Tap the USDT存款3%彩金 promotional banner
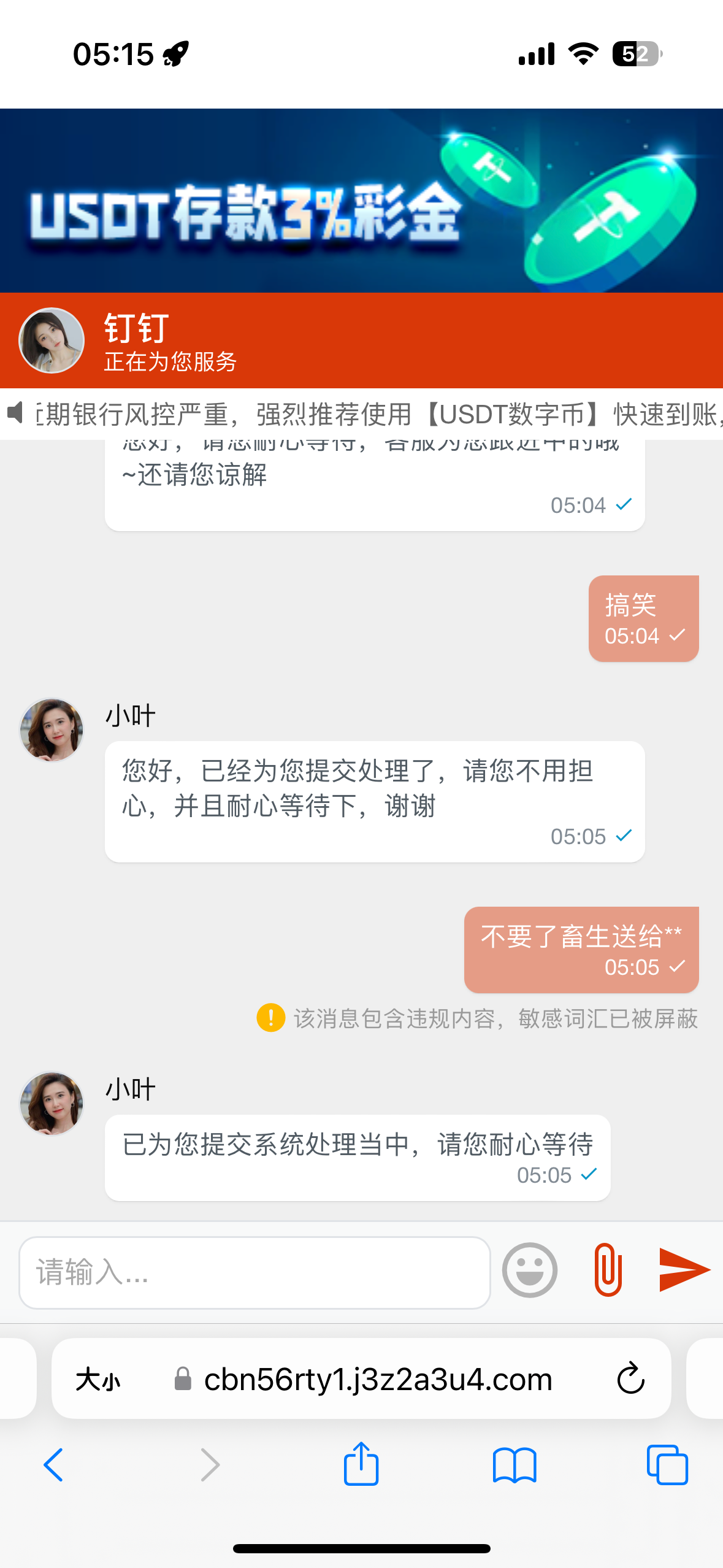 361,199
